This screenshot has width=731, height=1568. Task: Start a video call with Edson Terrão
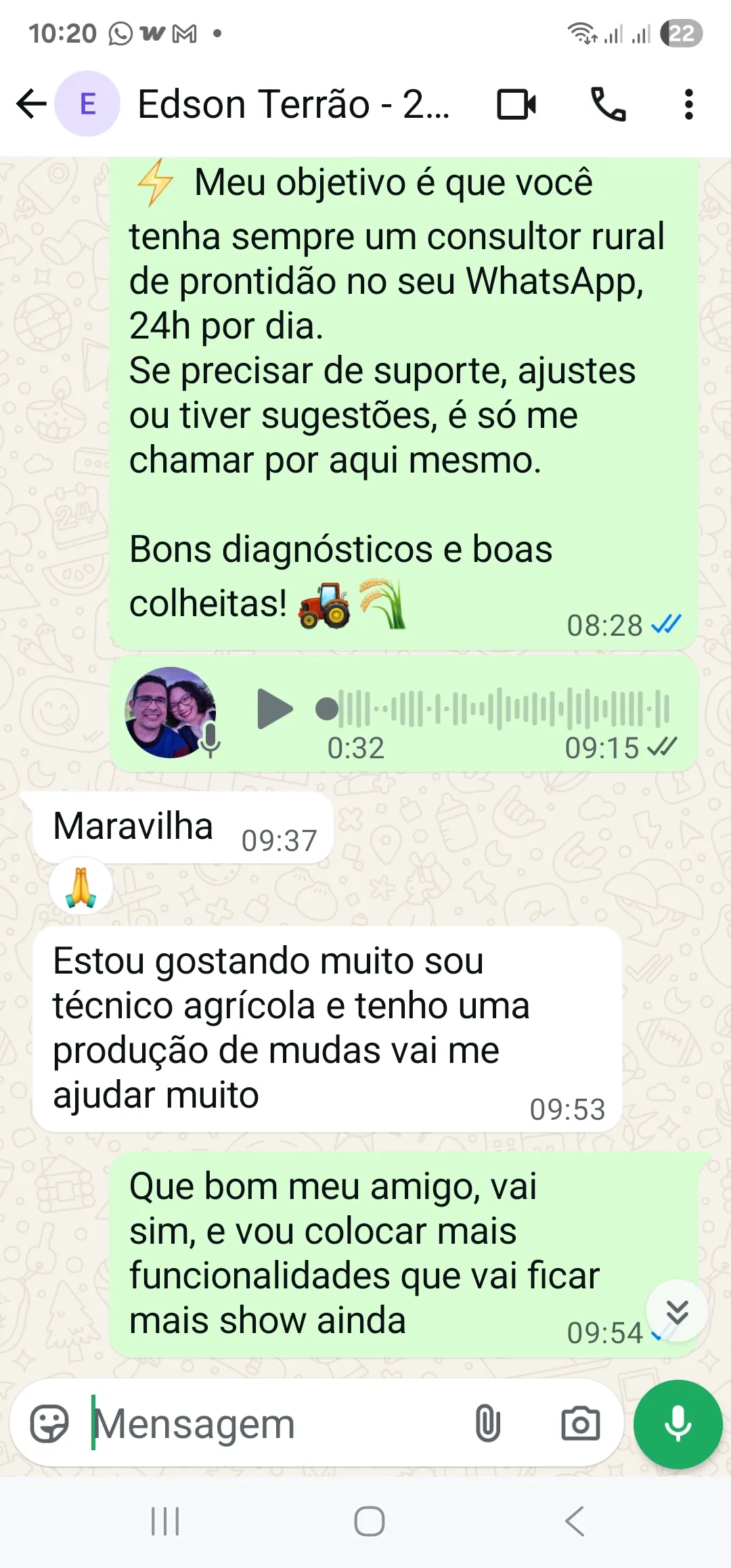click(x=516, y=105)
